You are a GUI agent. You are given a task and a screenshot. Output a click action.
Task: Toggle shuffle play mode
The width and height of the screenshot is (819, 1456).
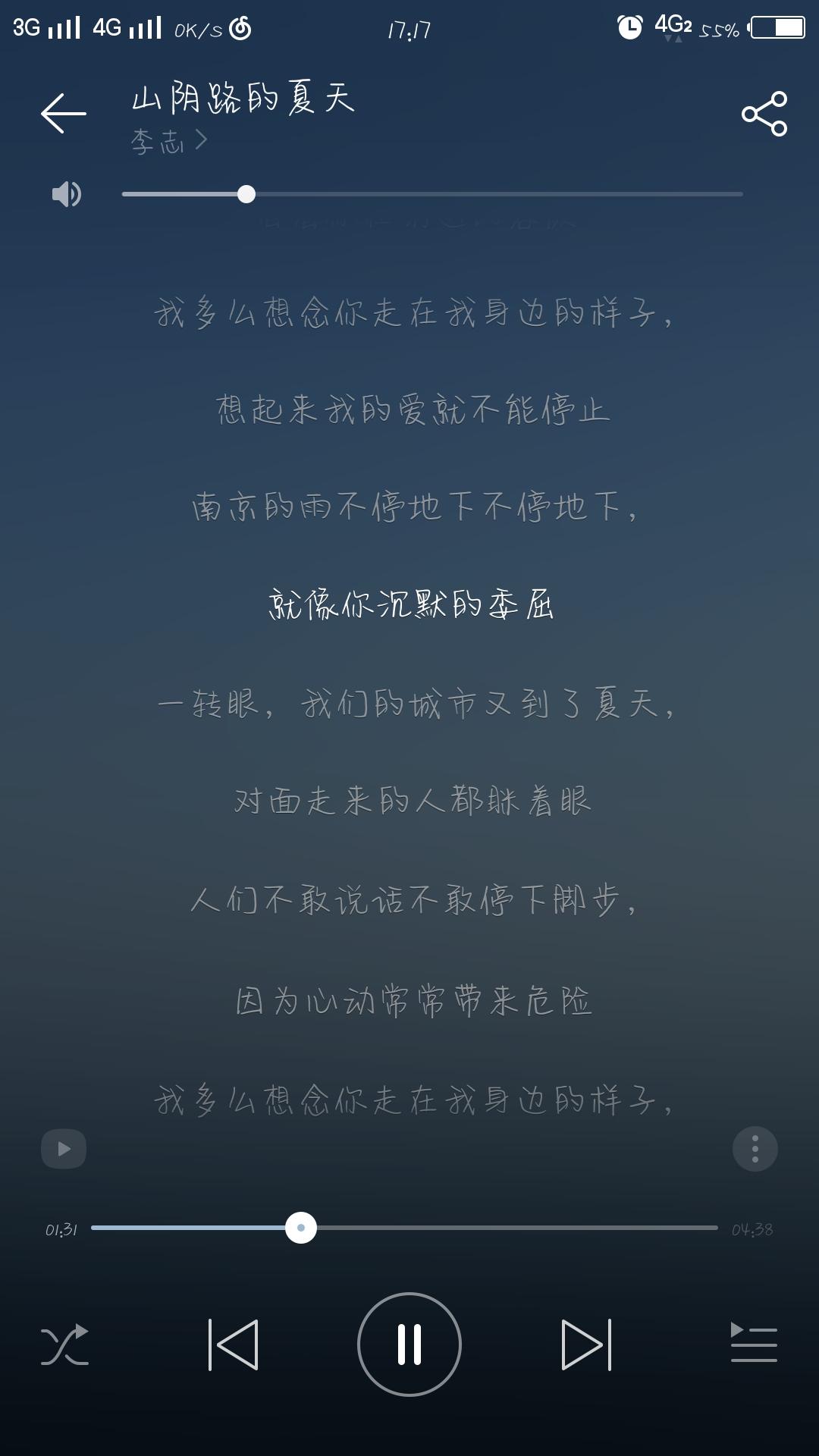[x=64, y=1345]
